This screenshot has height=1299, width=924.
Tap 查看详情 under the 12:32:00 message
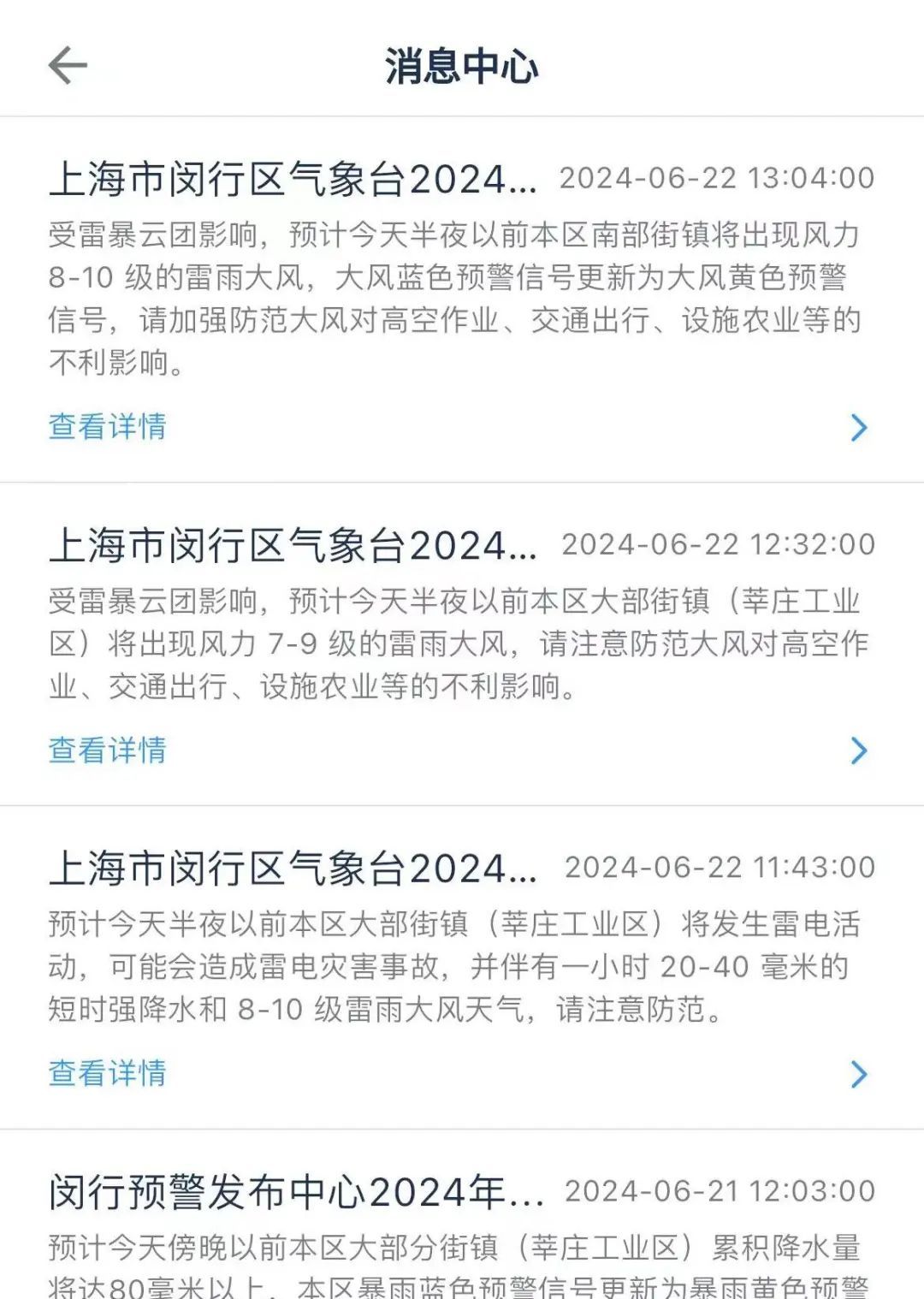[x=108, y=750]
